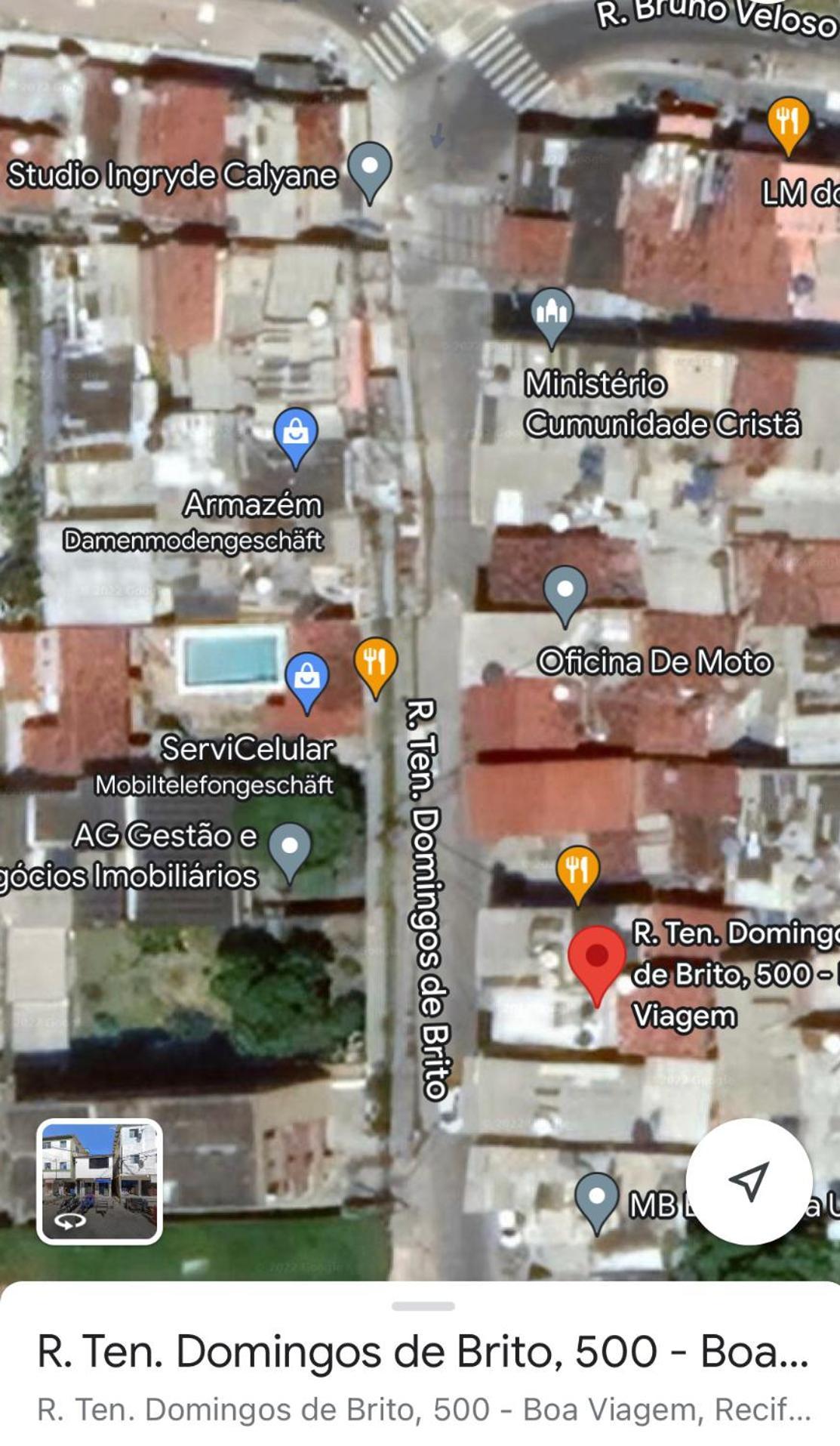The image size is (840, 1446).
Task: Open the Armazém shop pin
Action: click(295, 433)
